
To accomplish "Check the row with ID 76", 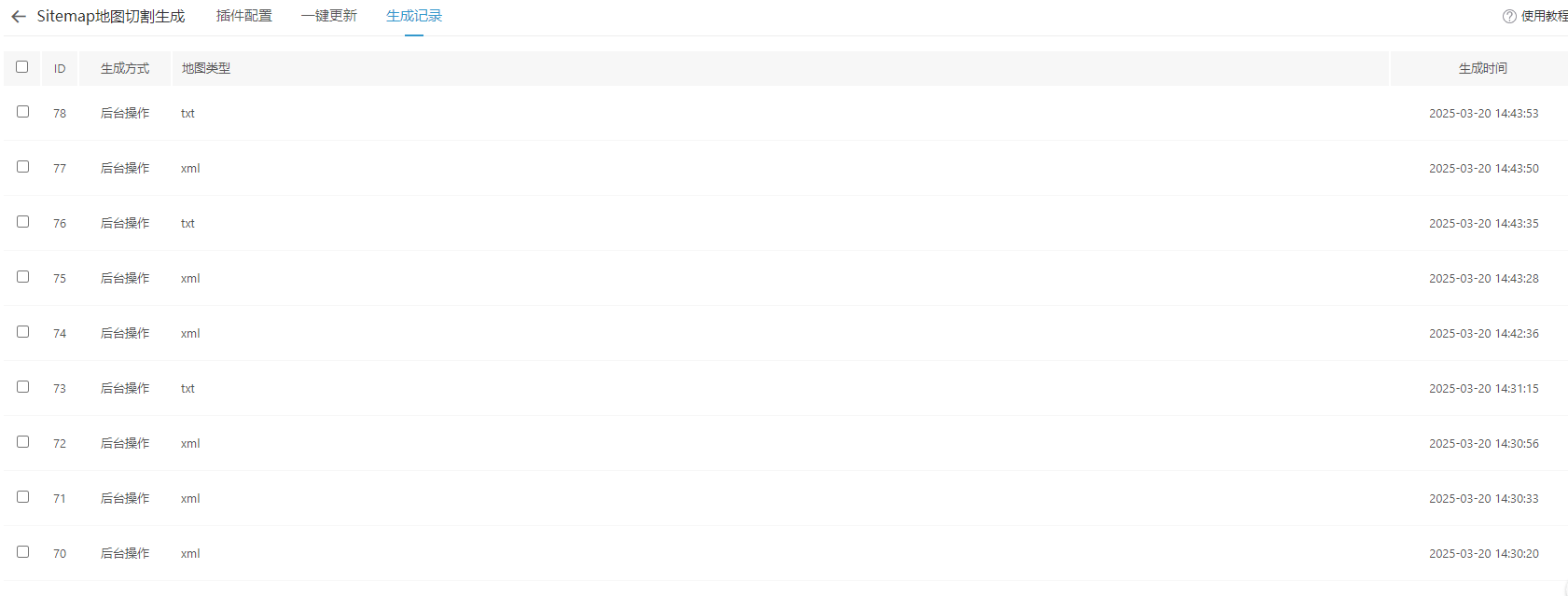I will pos(23,222).
